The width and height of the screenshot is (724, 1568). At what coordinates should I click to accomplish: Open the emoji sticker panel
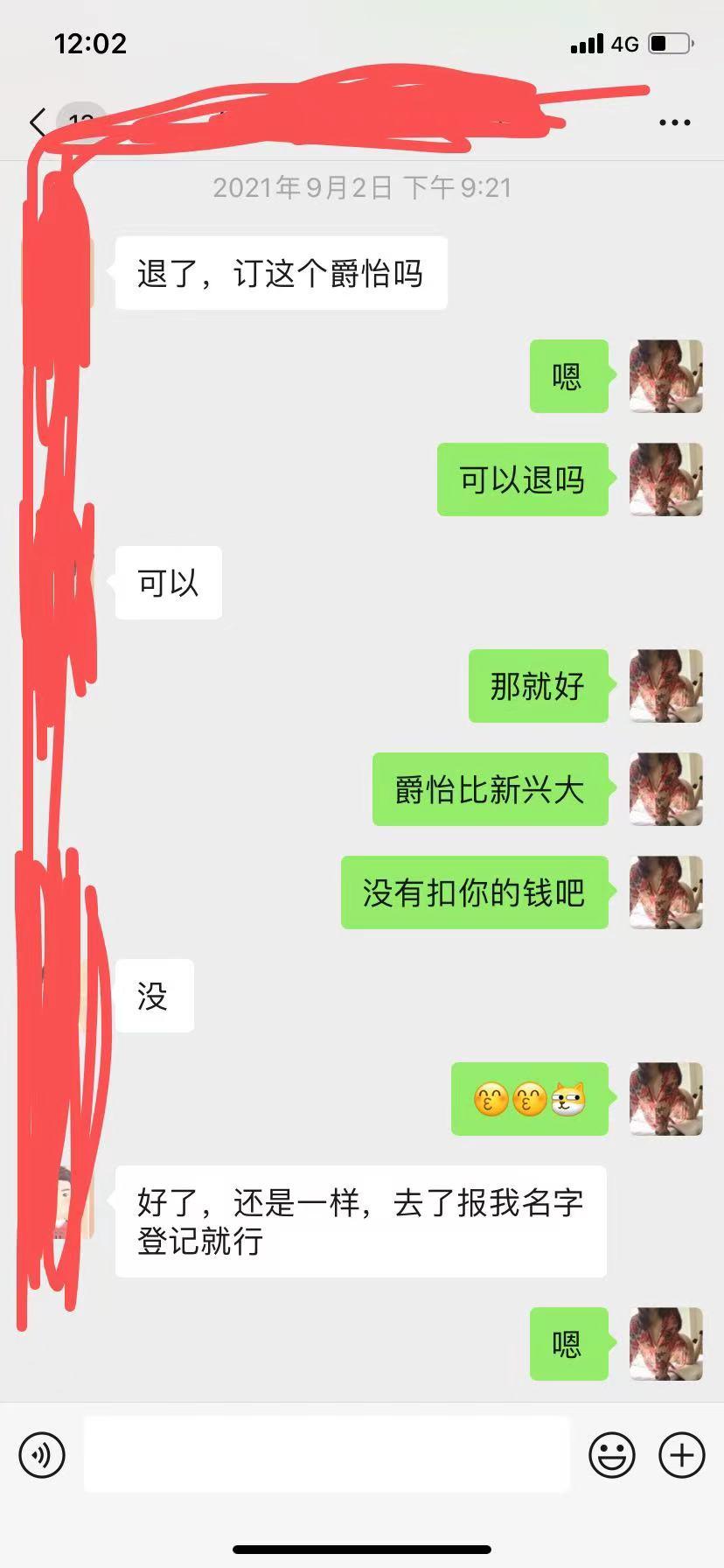[x=611, y=1455]
